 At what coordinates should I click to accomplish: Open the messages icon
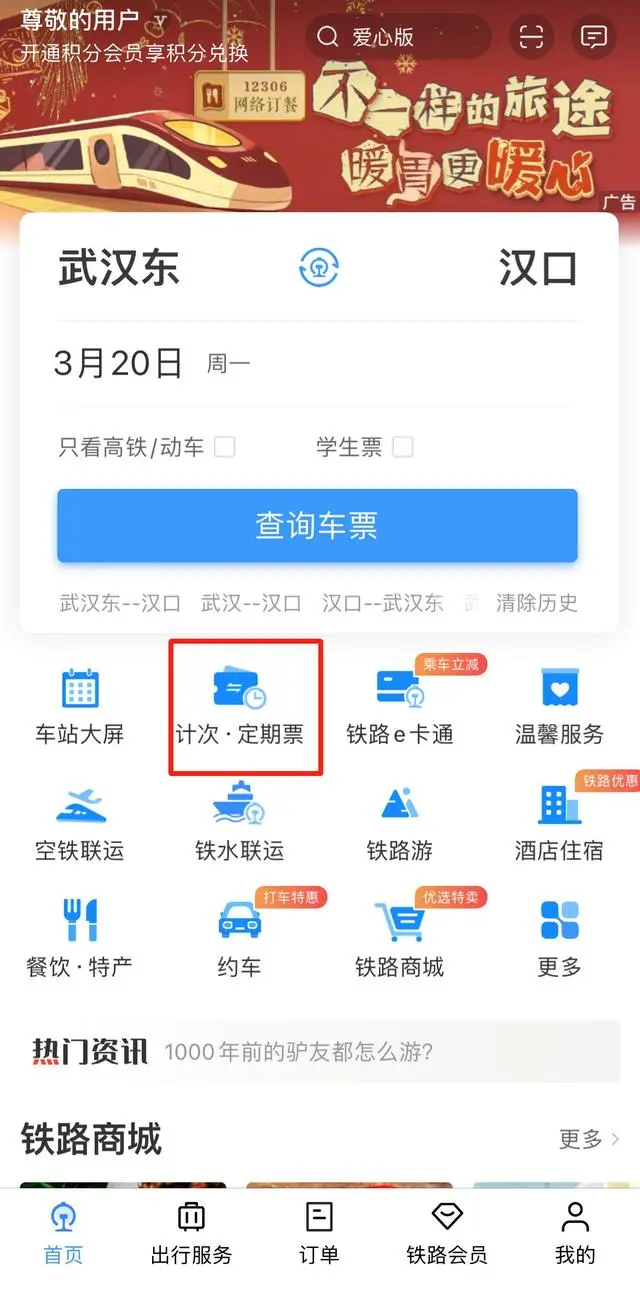click(594, 38)
